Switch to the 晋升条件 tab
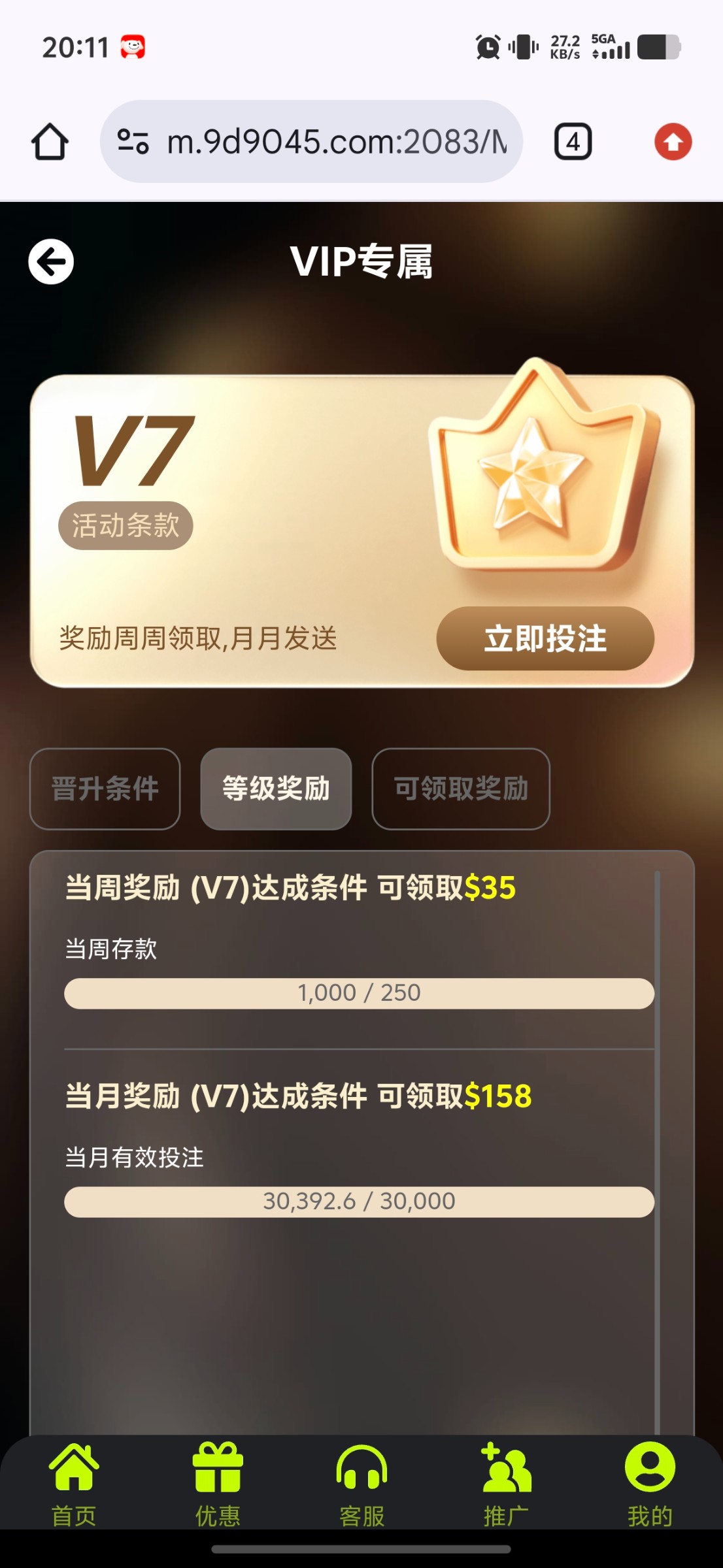 tap(105, 789)
